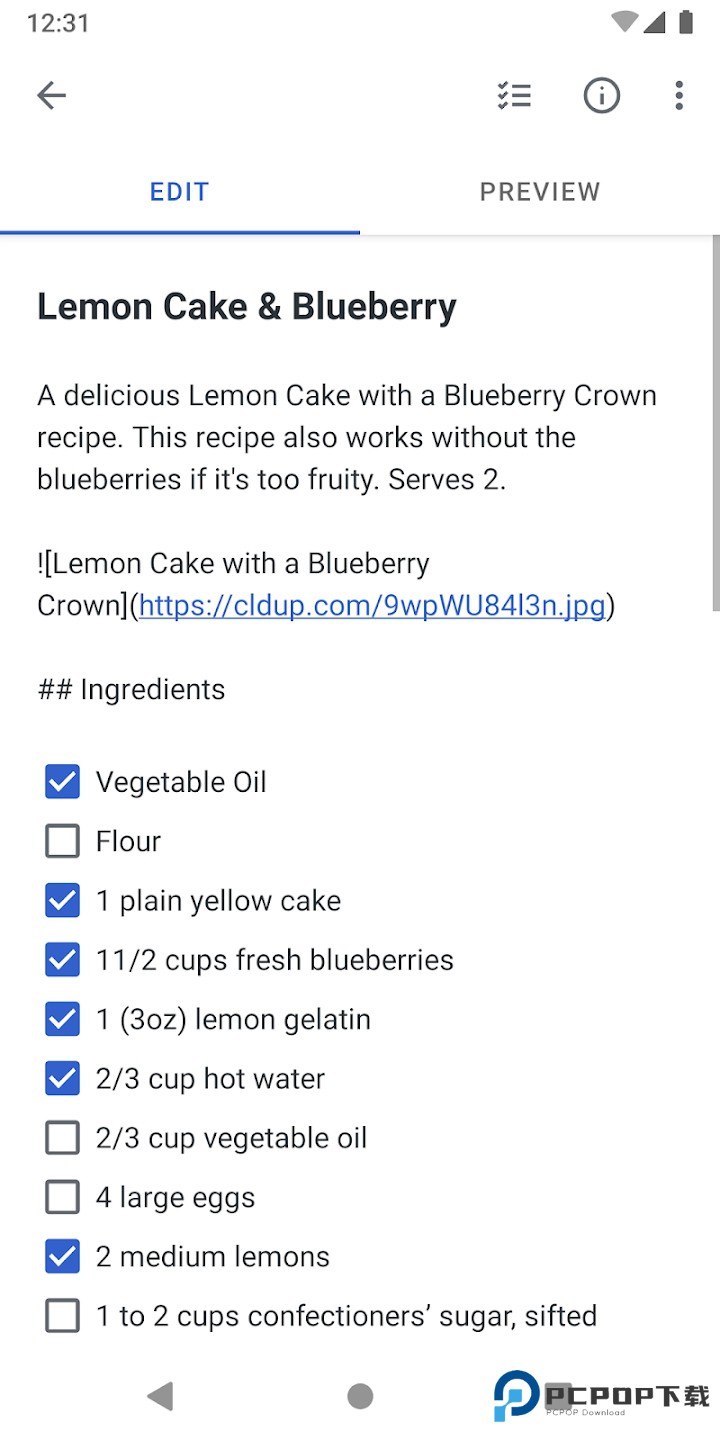
Task: Uncheck 2/3 cup hot water
Action: point(62,1078)
